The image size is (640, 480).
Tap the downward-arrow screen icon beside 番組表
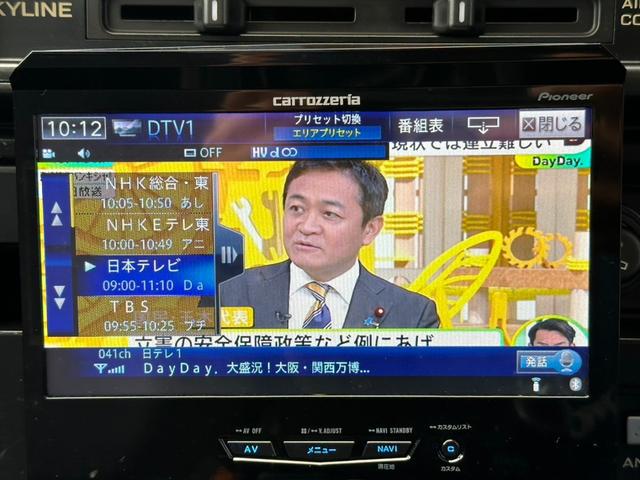tap(483, 126)
